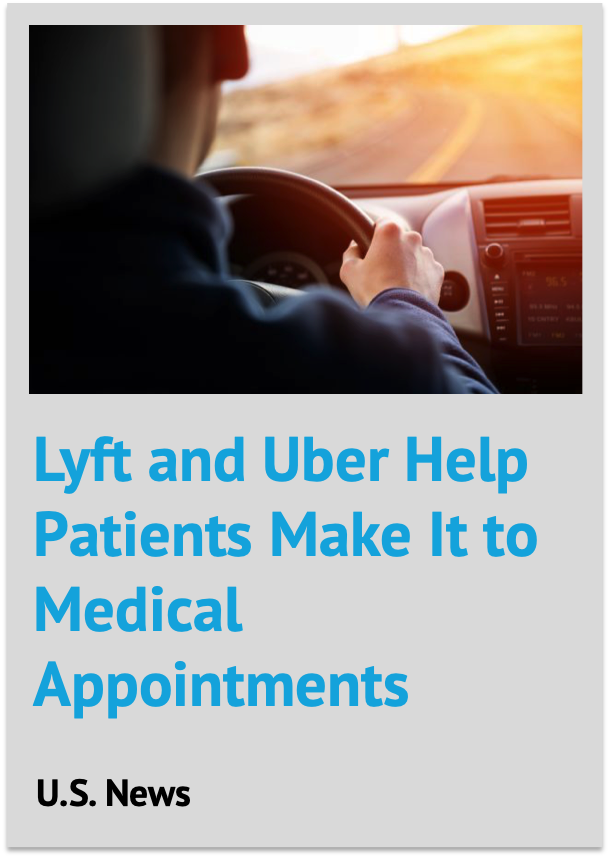The width and height of the screenshot is (609, 858).
Task: Open the Lyft and Uber medical appointments article
Action: pyautogui.click(x=285, y=573)
